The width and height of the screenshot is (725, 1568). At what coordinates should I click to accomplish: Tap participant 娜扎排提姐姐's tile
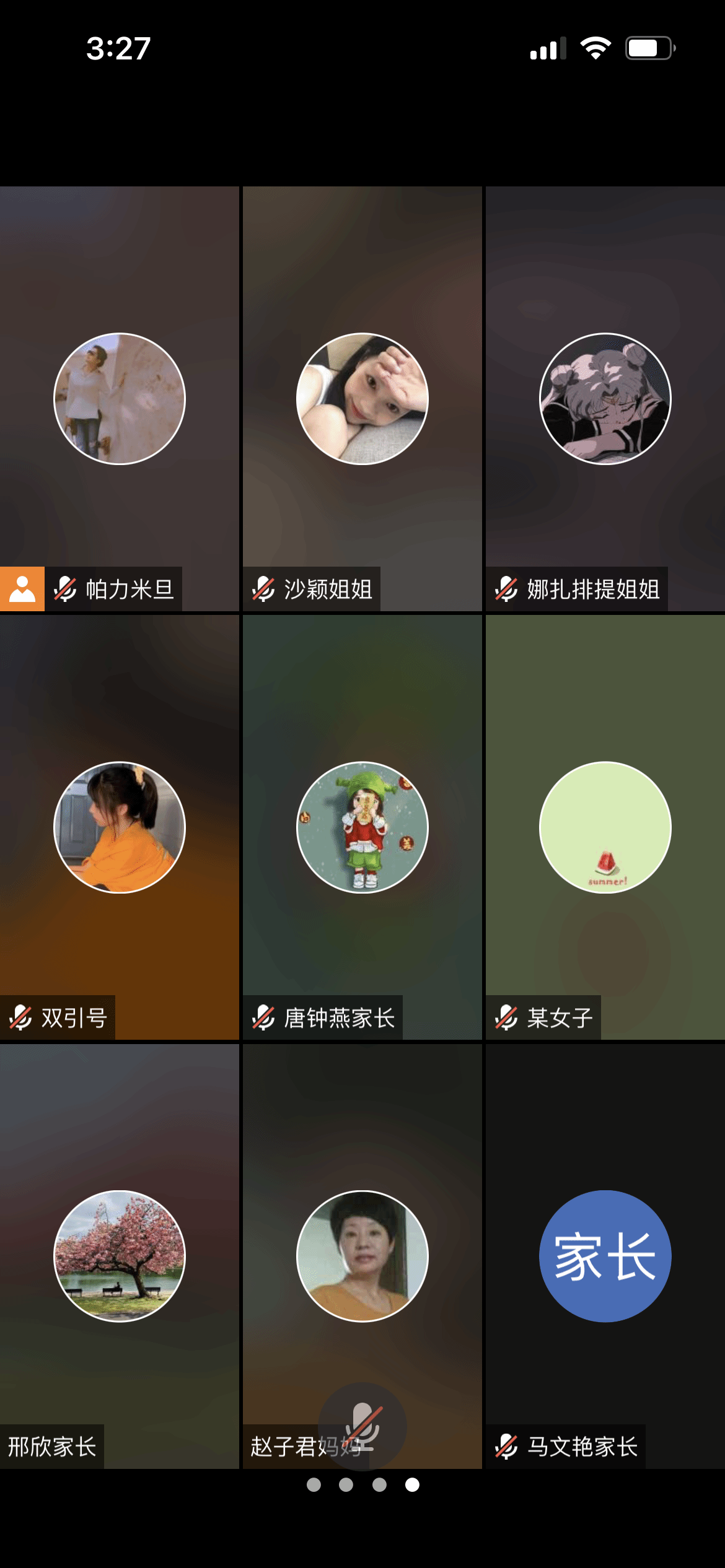(x=605, y=398)
